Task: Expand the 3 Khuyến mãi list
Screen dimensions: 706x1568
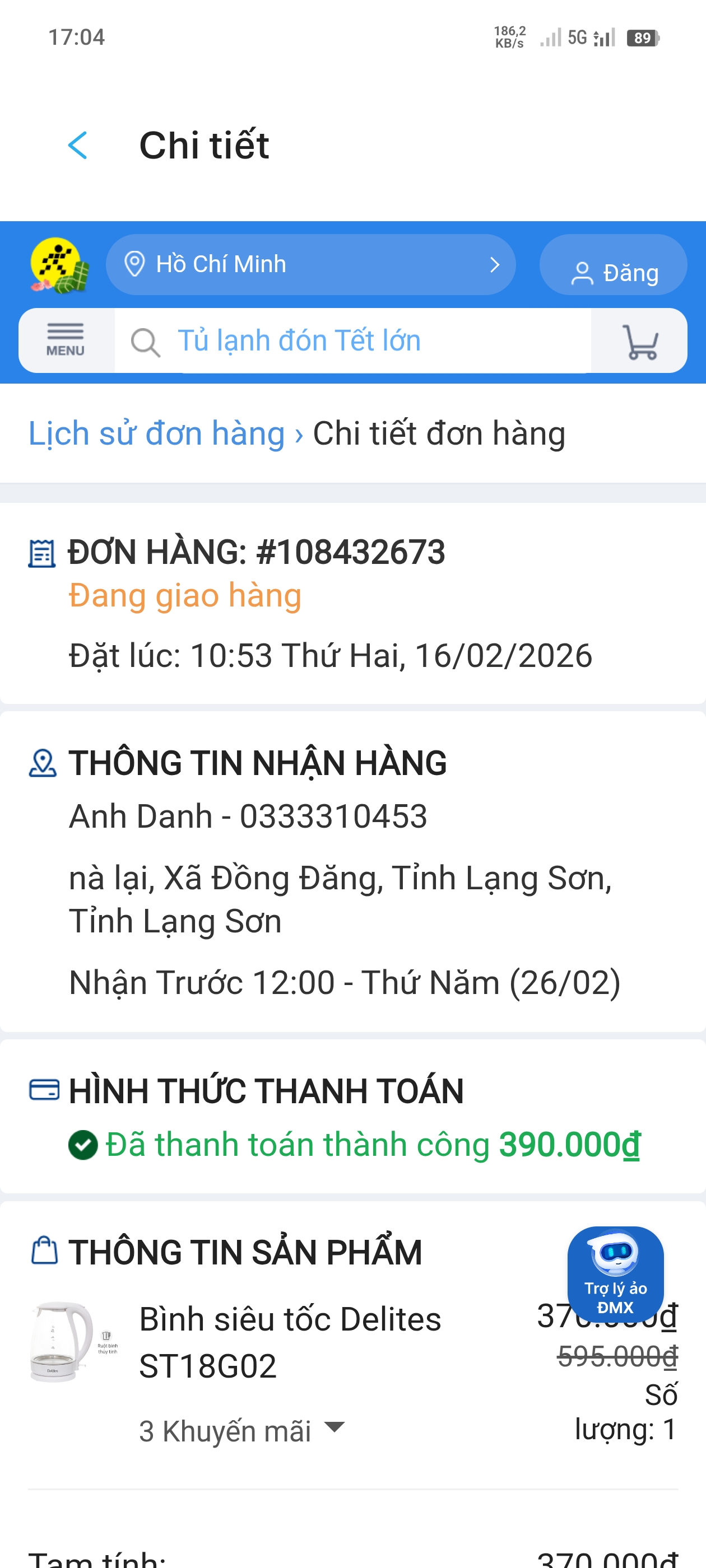Action: coord(242,1430)
